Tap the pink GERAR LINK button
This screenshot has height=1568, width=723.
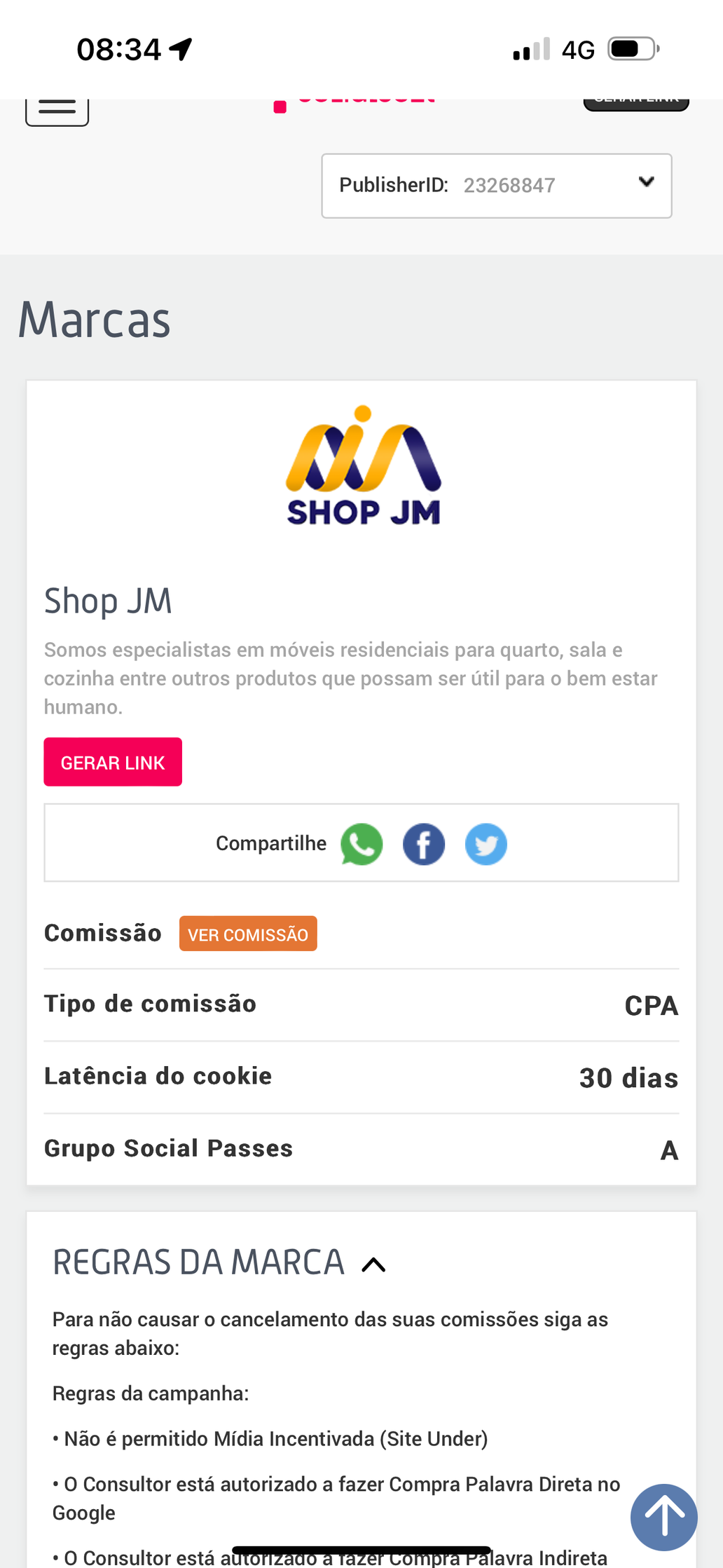pyautogui.click(x=113, y=762)
